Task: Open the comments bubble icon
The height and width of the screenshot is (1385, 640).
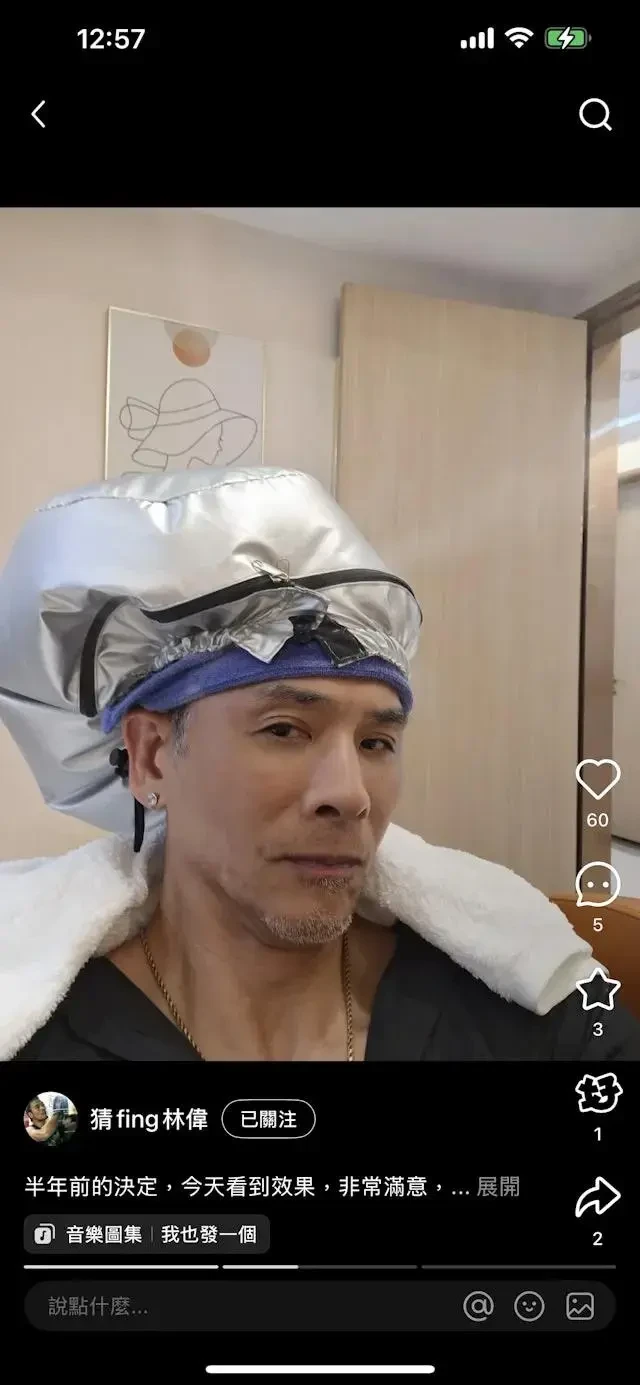Action: (597, 884)
